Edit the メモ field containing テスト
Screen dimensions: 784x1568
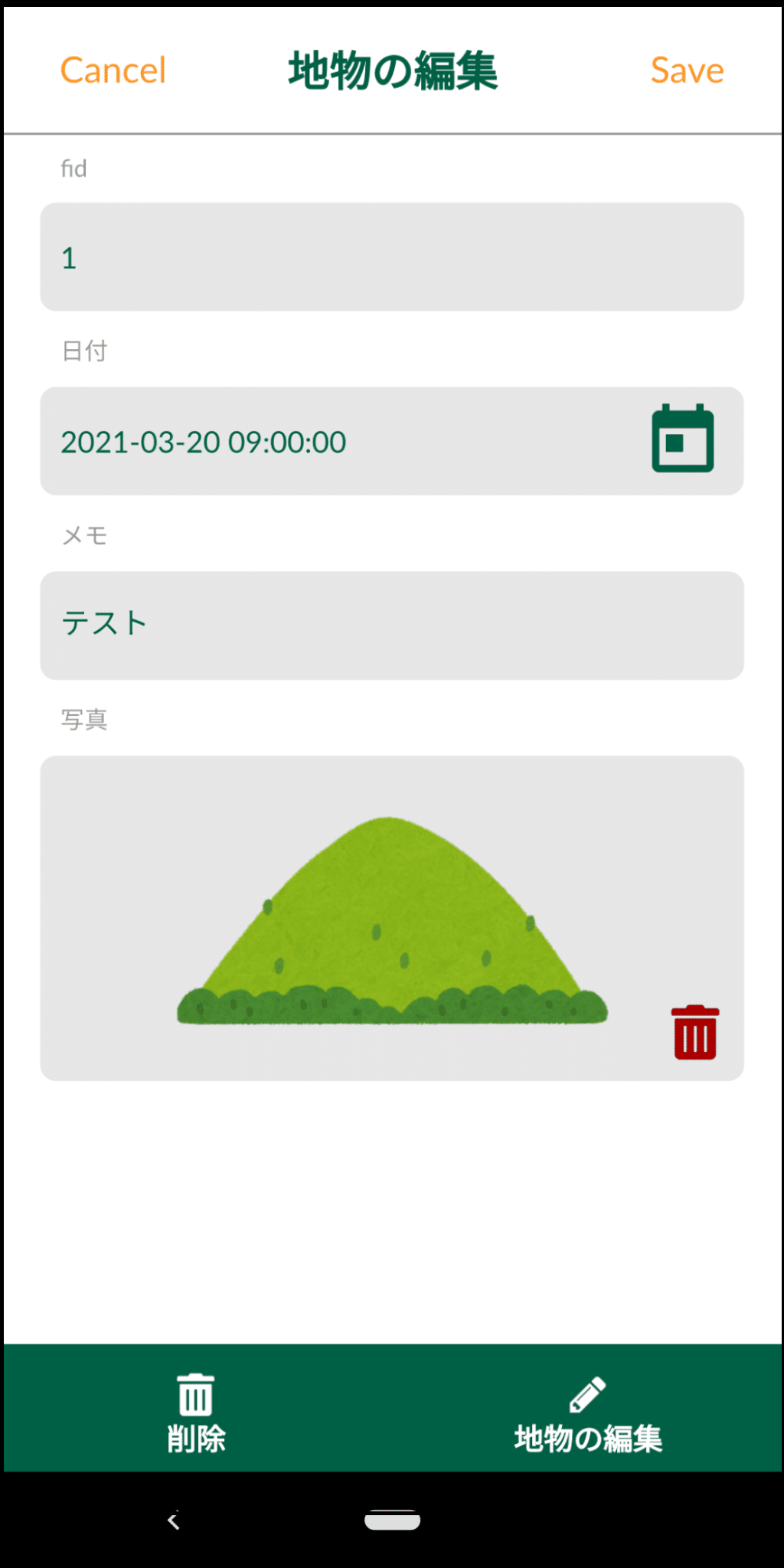tap(392, 625)
